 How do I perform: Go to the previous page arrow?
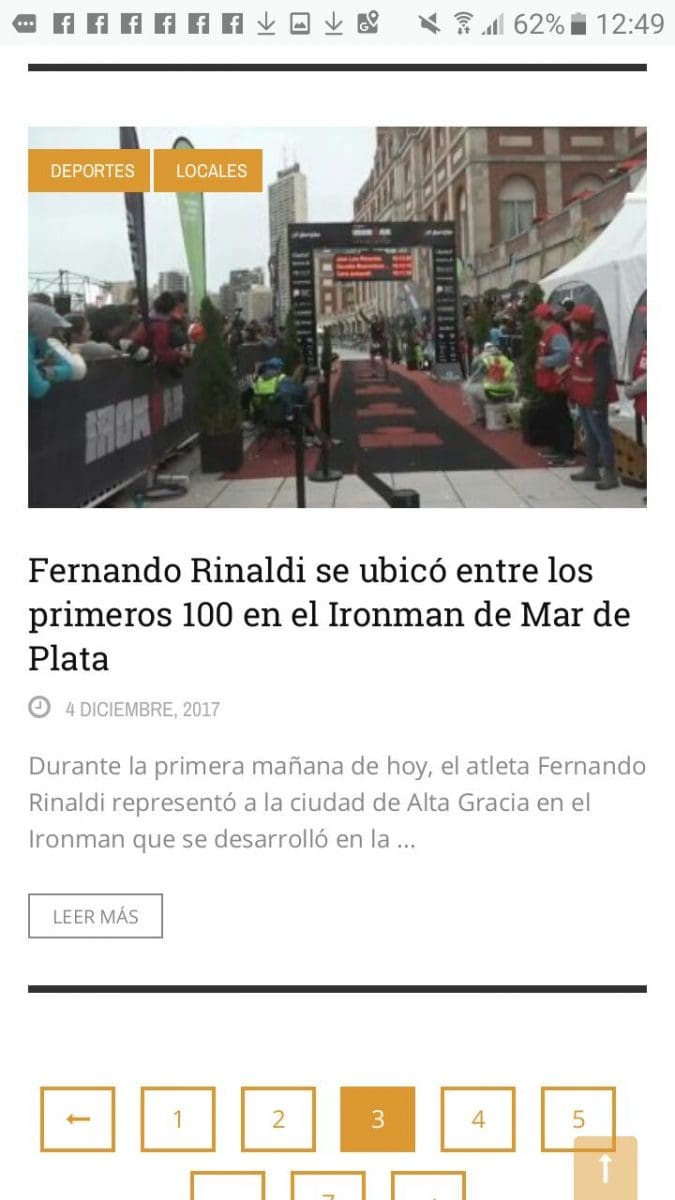coord(78,1119)
